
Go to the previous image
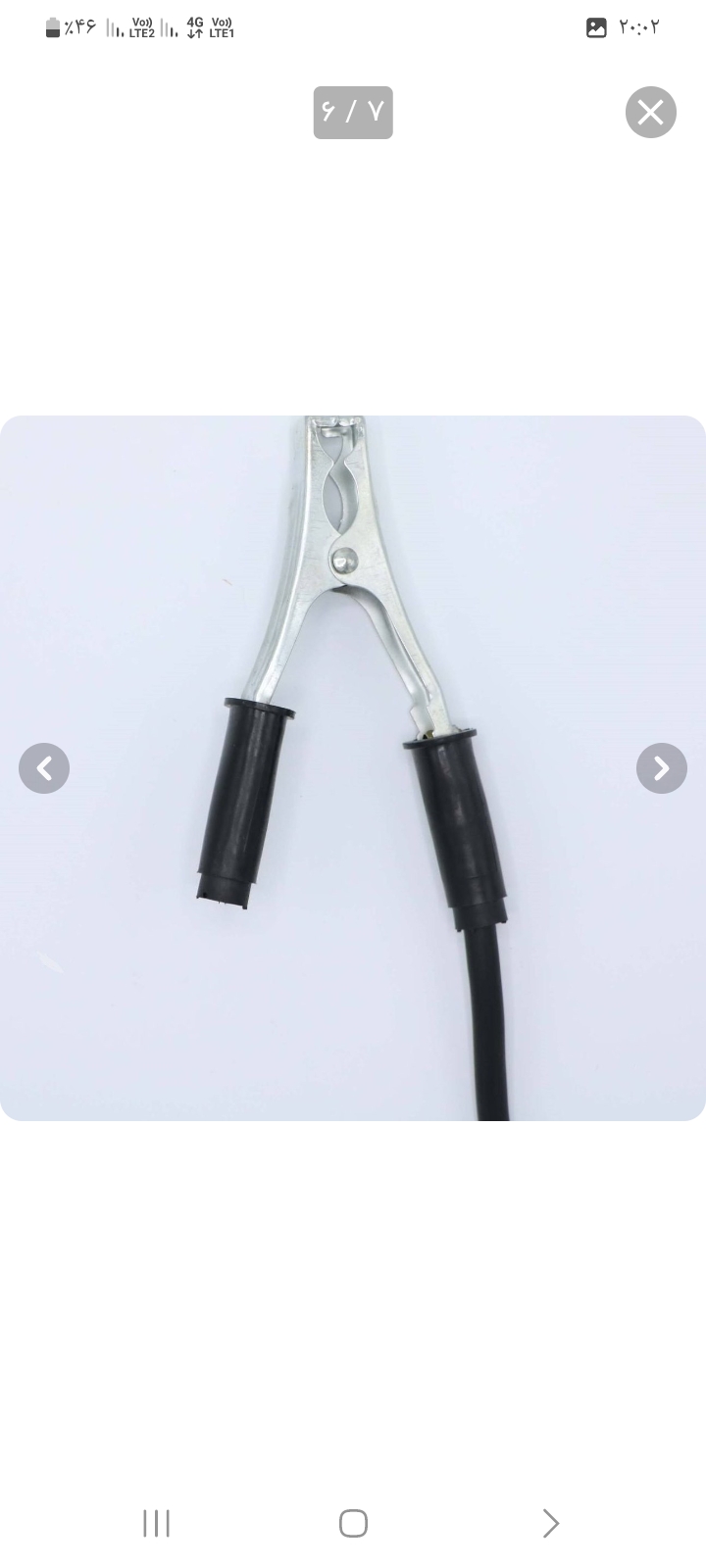(x=44, y=767)
